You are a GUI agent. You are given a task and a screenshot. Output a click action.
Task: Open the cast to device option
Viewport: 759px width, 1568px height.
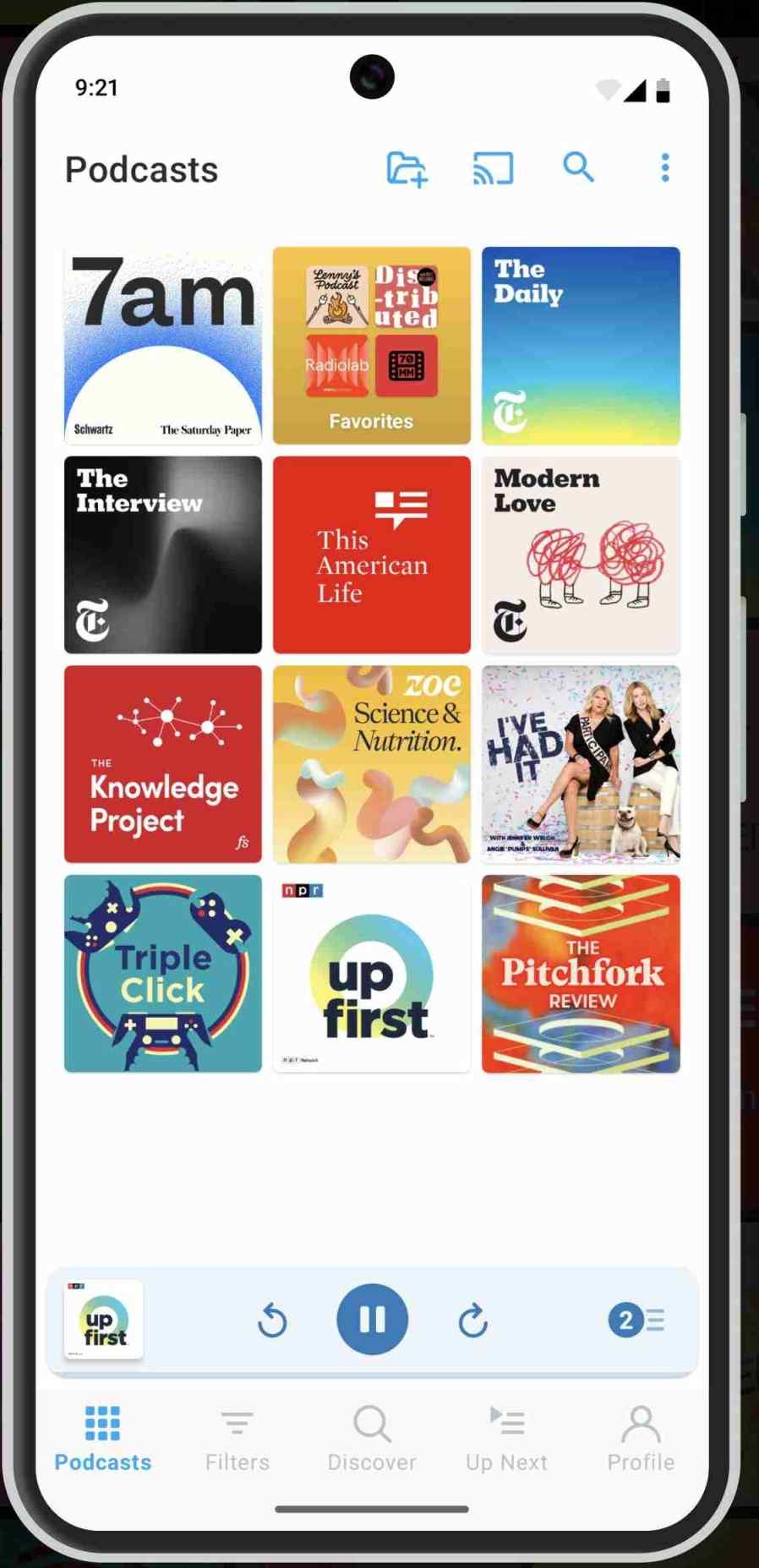(x=493, y=168)
